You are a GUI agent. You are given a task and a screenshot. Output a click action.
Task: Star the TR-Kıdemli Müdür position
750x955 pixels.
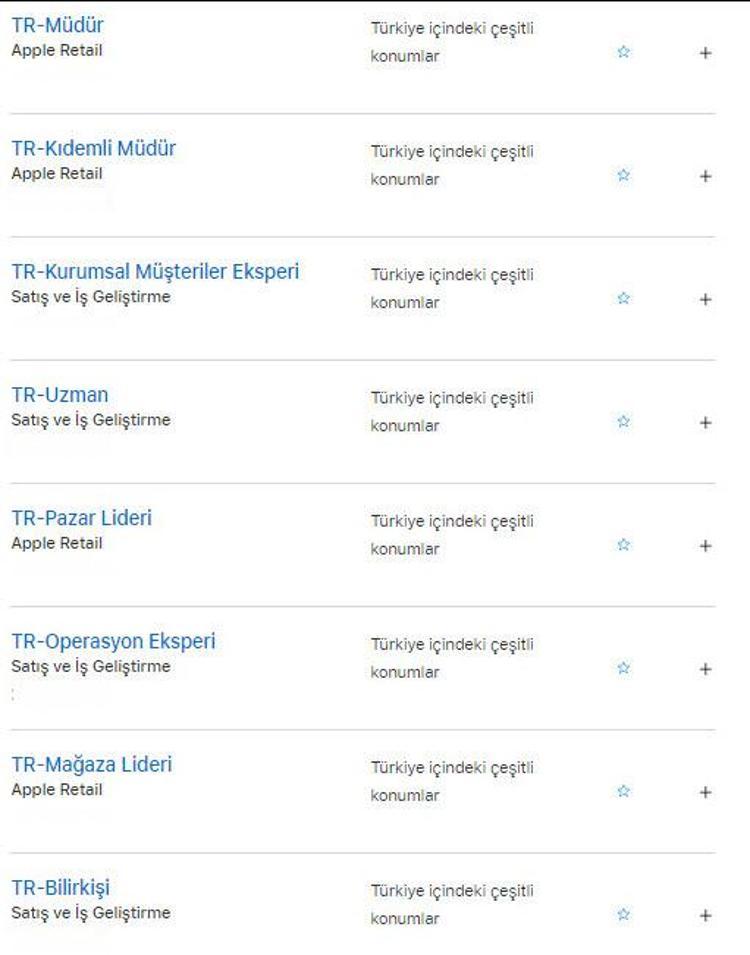click(x=624, y=175)
